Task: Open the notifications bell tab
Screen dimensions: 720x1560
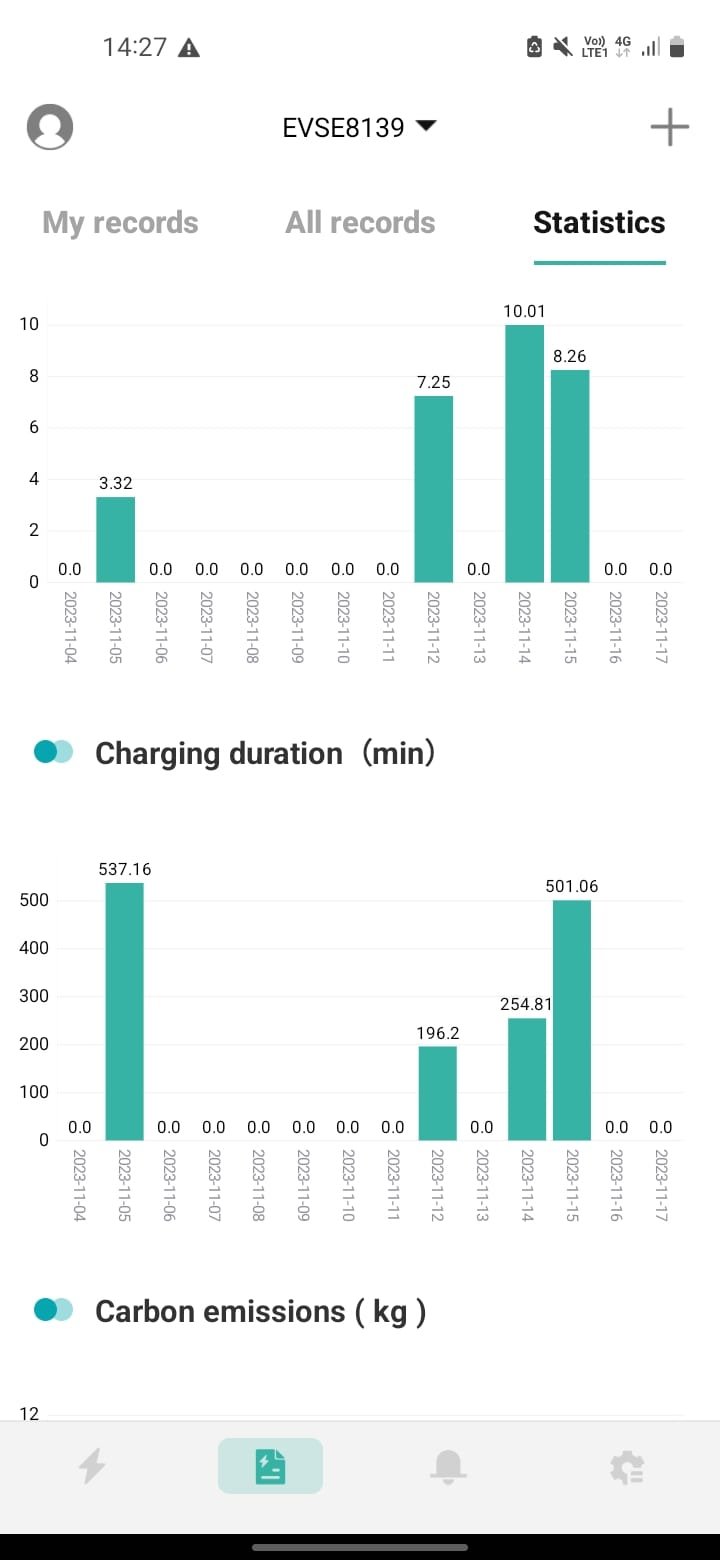Action: click(448, 1466)
